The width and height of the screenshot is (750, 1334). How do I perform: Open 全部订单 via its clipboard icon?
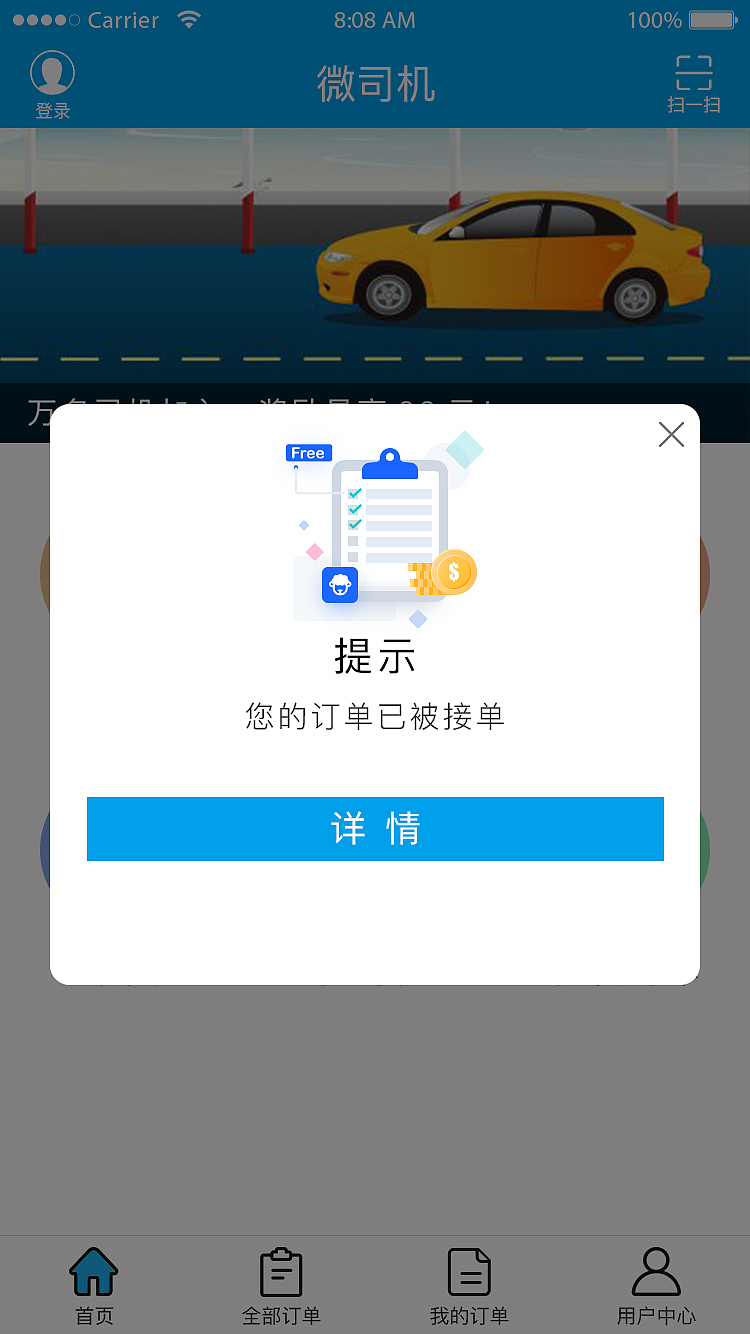click(x=281, y=1271)
